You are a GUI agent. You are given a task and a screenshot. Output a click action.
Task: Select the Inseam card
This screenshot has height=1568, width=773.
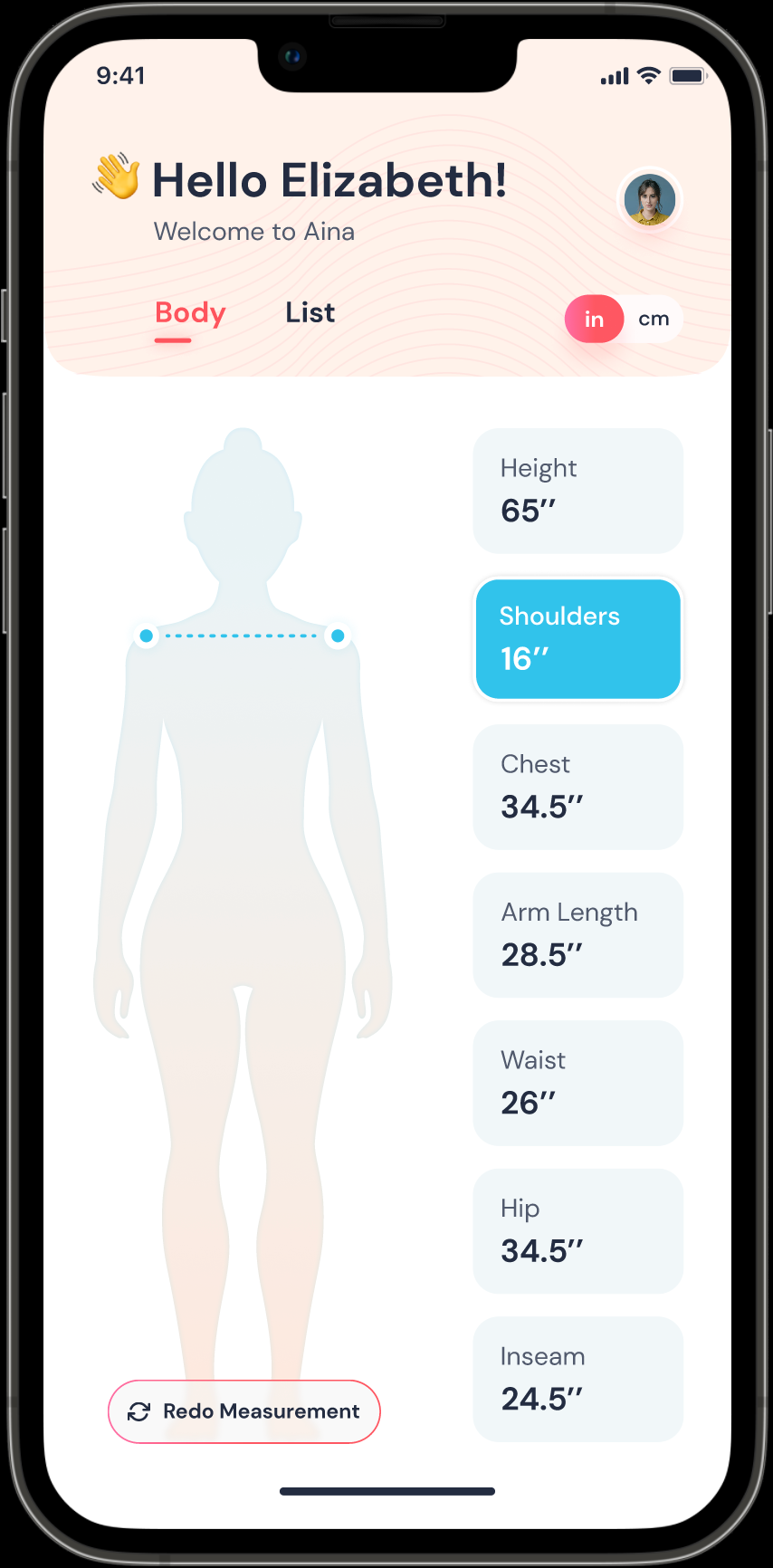pos(578,1379)
